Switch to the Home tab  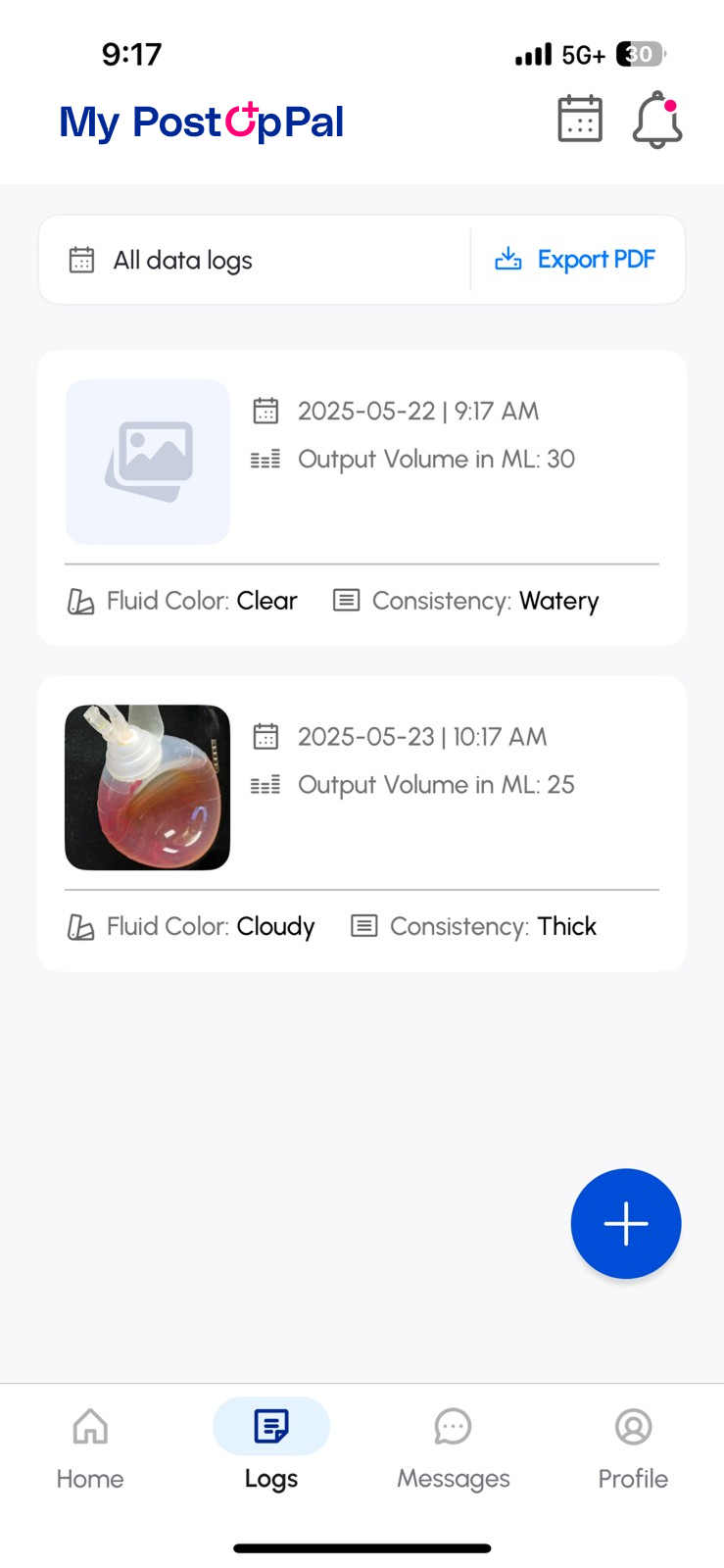pyautogui.click(x=90, y=1449)
